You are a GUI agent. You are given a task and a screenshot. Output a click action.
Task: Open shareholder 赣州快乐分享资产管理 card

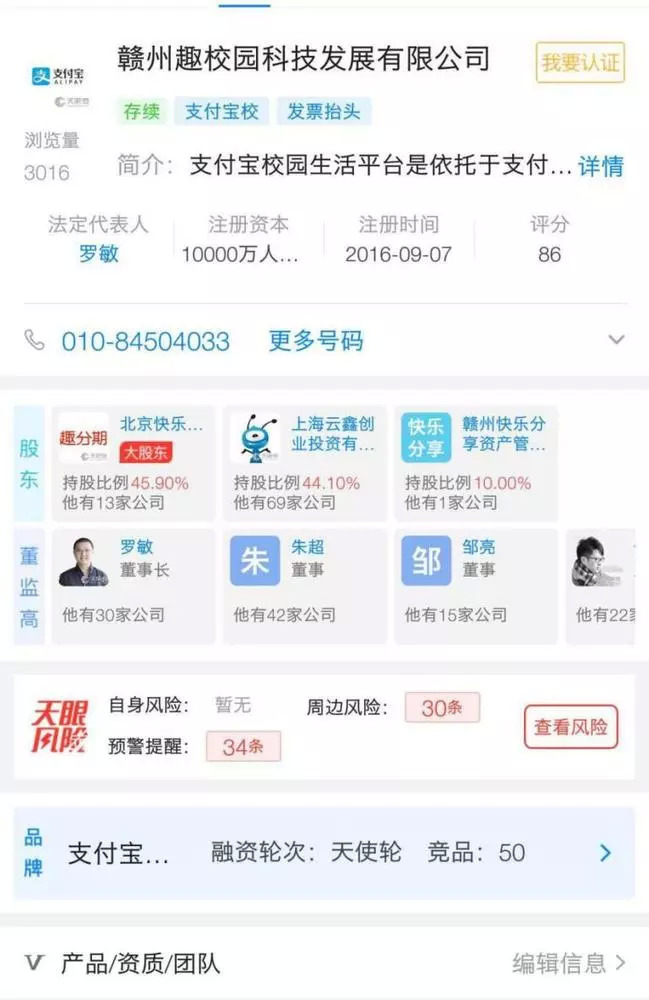pyautogui.click(x=475, y=464)
